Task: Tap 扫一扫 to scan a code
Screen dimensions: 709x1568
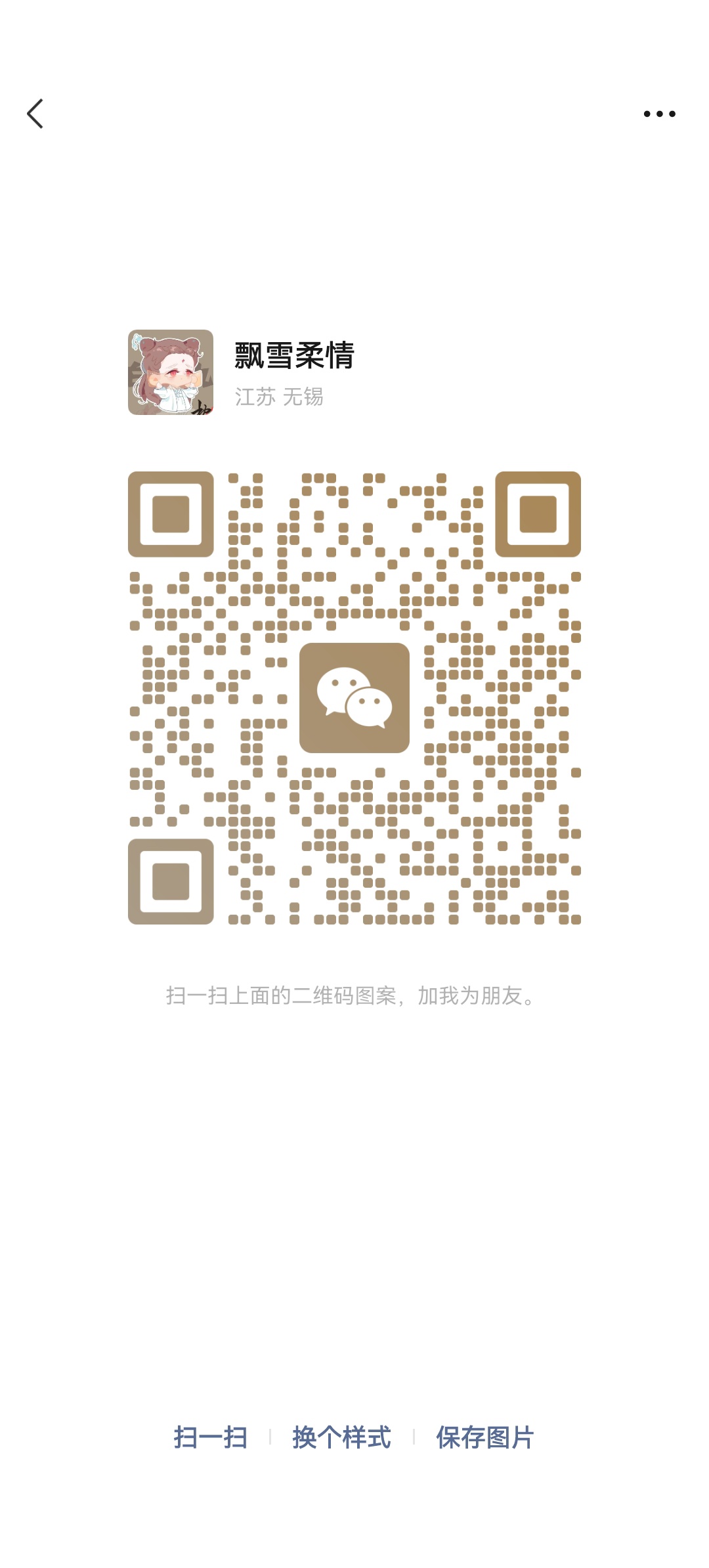Action: pos(210,1437)
